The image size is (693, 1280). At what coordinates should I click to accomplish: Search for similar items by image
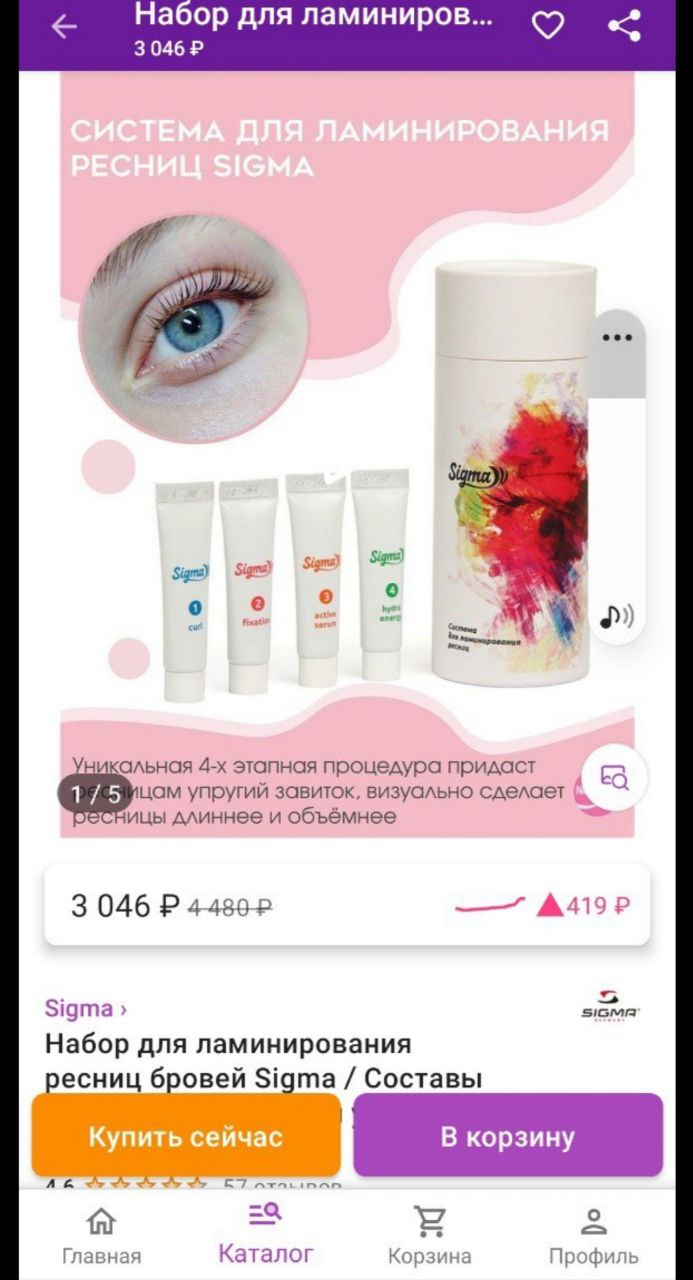(613, 777)
